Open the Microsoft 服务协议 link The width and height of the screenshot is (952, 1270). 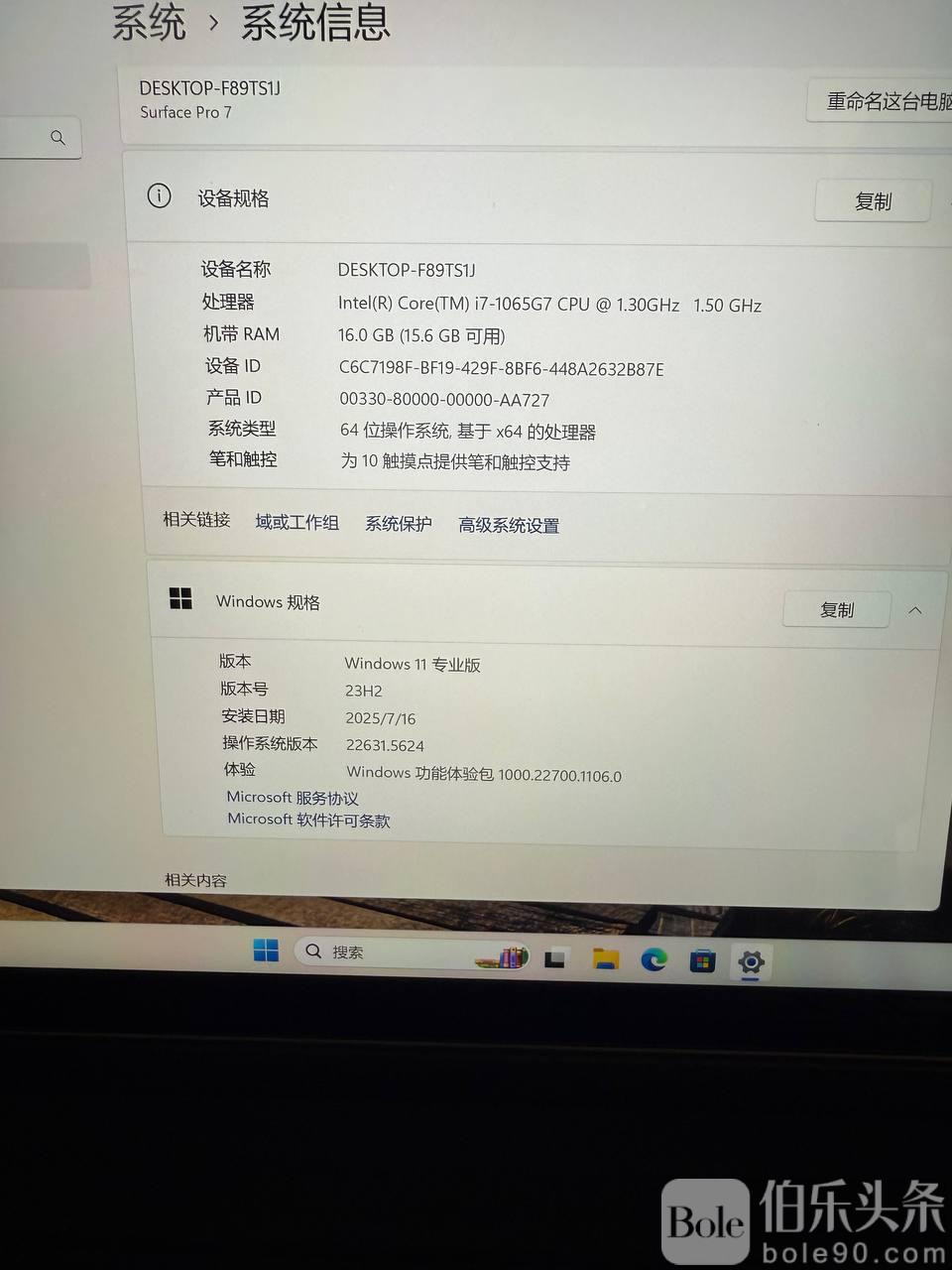[292, 798]
